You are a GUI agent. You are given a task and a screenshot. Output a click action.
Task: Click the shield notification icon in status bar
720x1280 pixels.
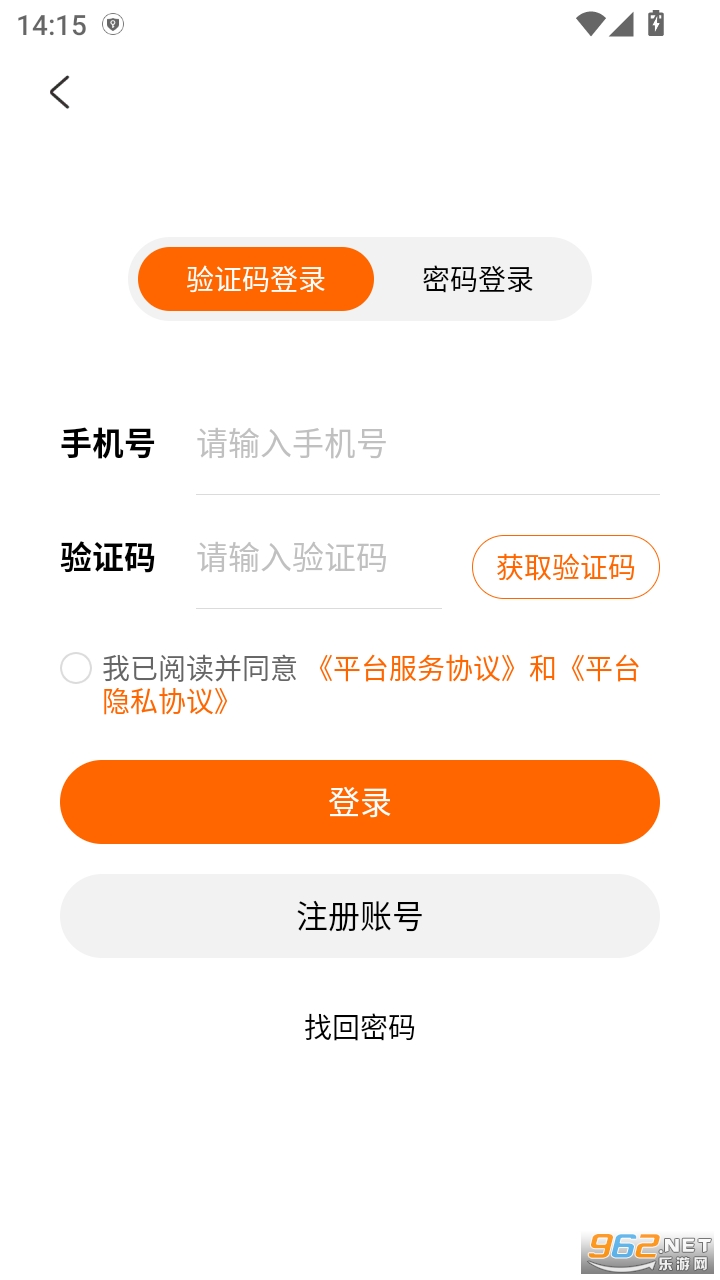(113, 25)
